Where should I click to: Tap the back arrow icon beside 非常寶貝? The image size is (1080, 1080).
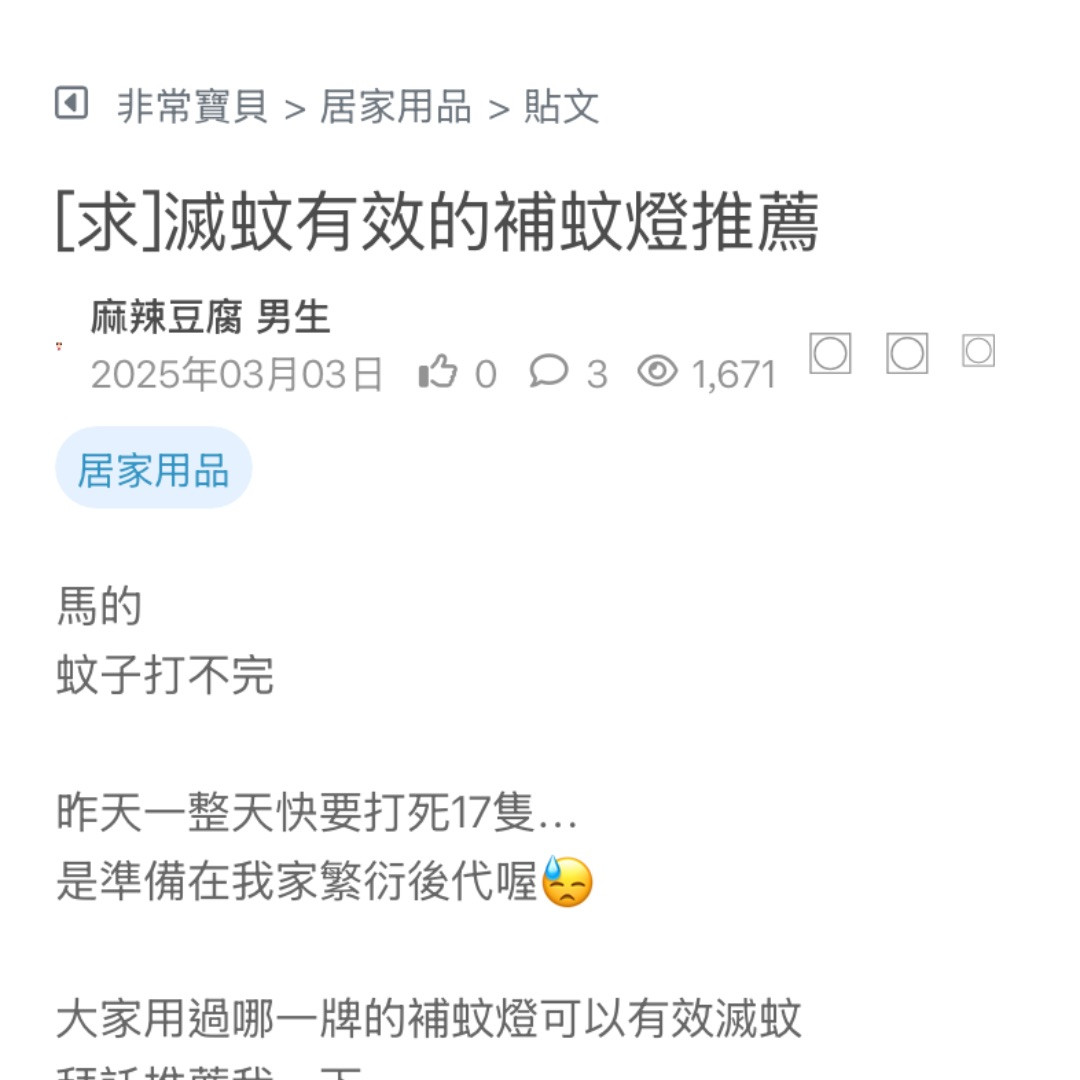(x=71, y=103)
